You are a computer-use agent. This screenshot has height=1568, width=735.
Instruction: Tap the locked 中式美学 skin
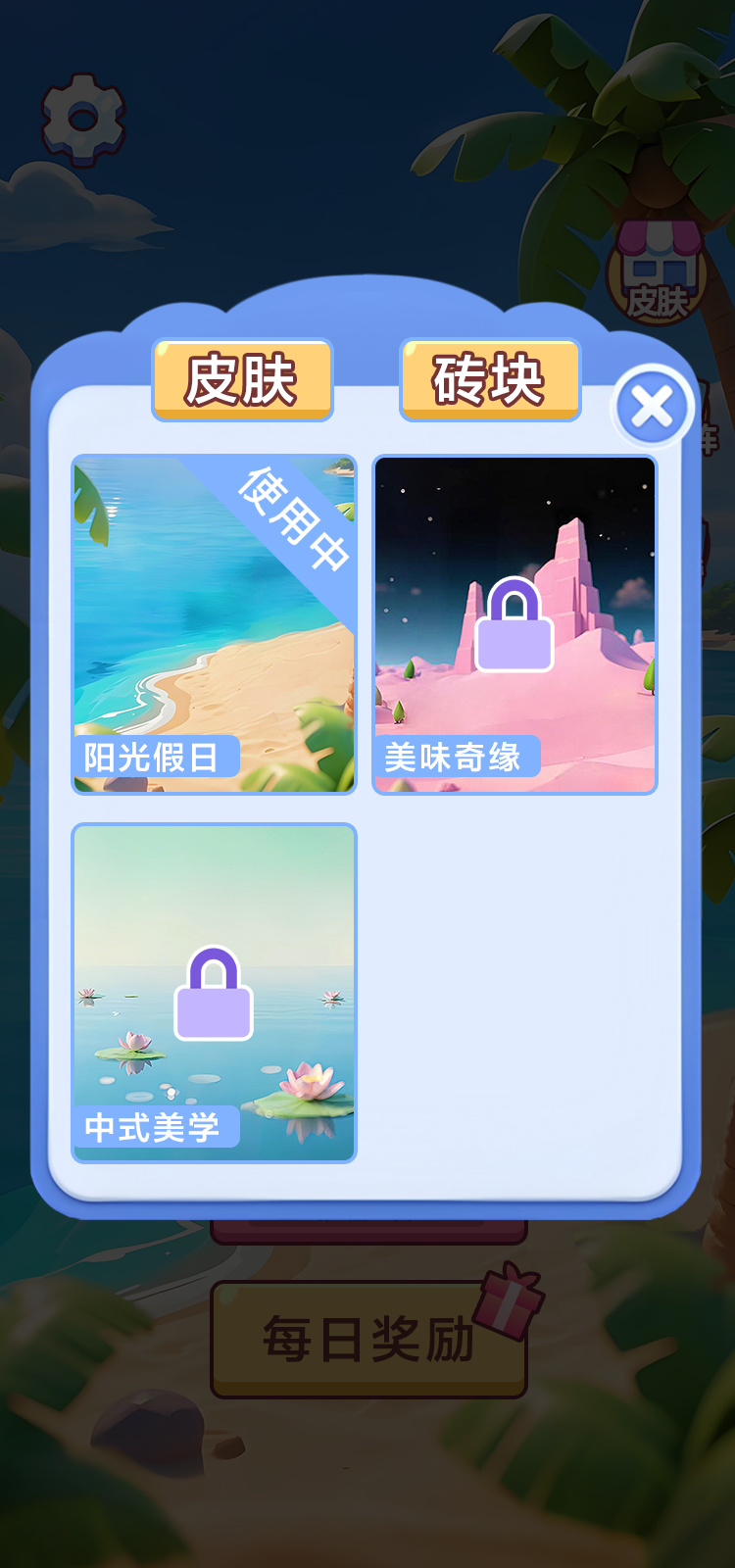tap(214, 993)
